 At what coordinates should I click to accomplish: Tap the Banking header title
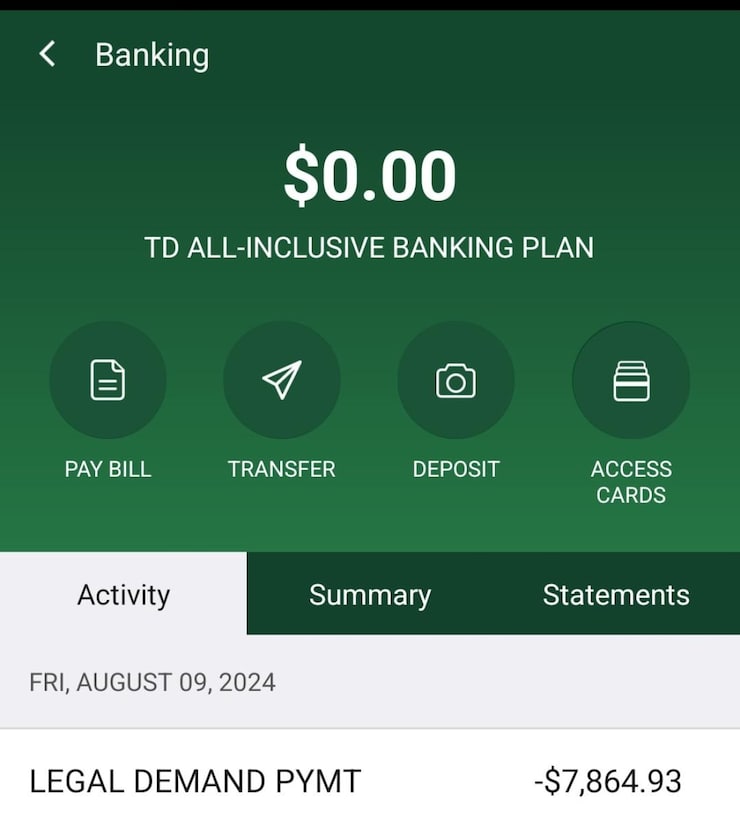152,54
